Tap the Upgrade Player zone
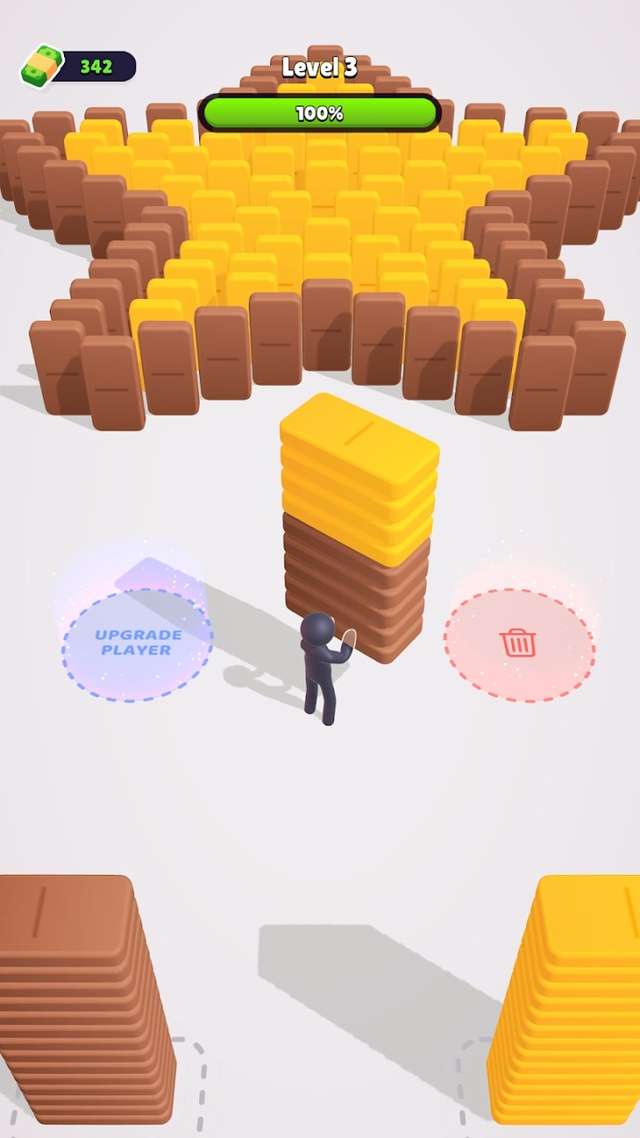This screenshot has height=1138, width=640. click(x=138, y=643)
